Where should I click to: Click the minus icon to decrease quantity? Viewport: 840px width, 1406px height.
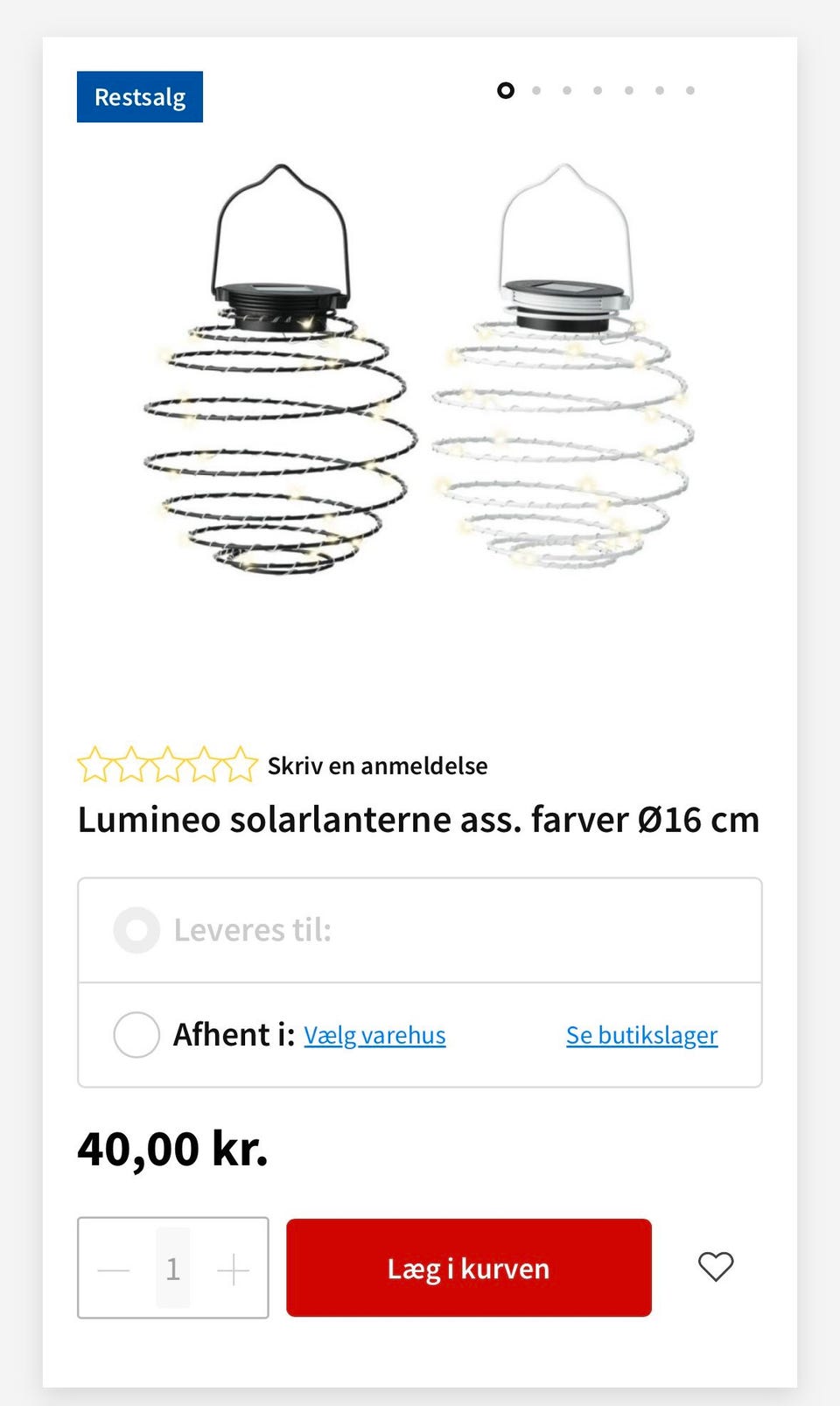coord(113,1268)
